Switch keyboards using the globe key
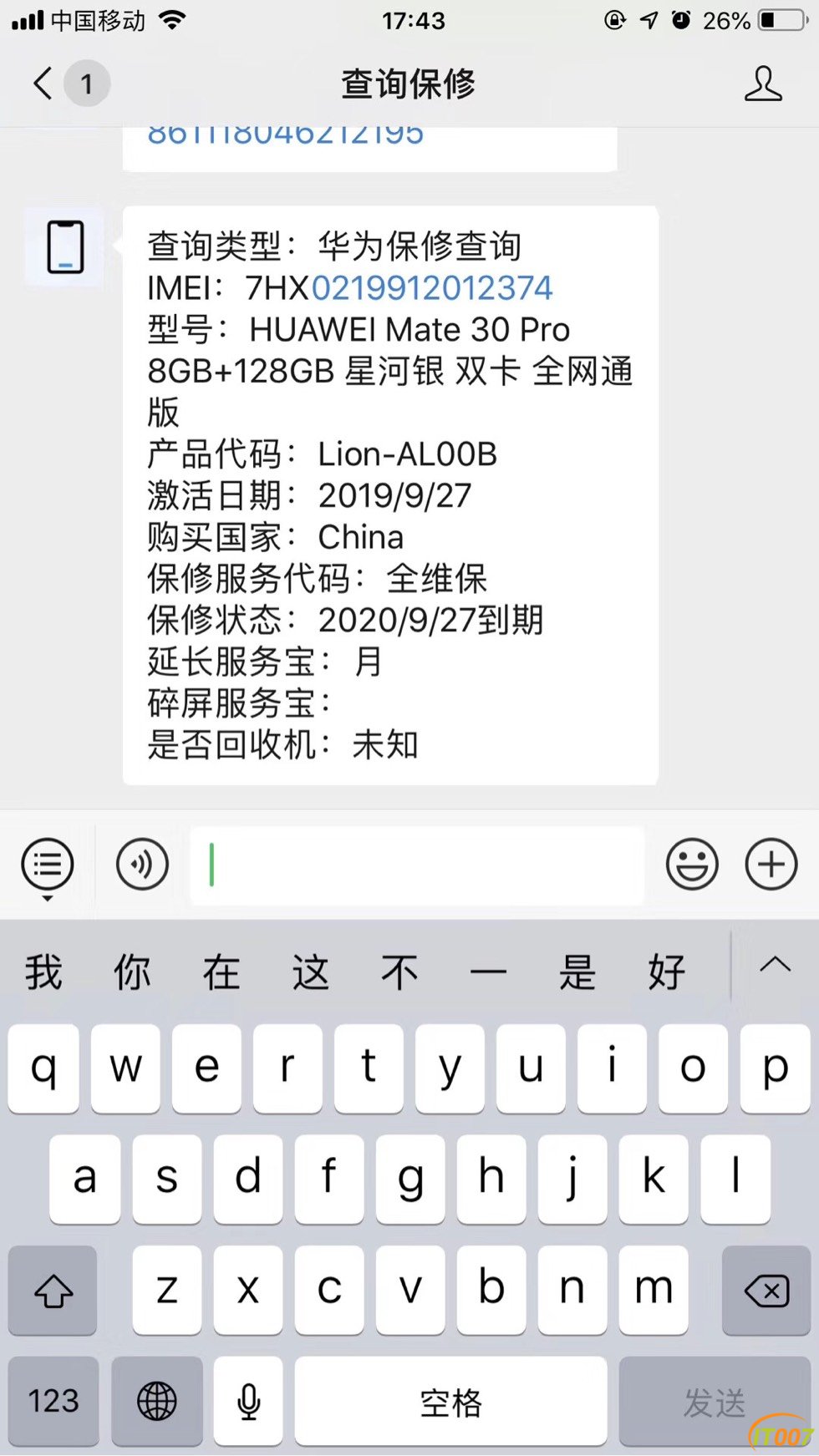The height and width of the screenshot is (1456, 819). coord(156,1402)
